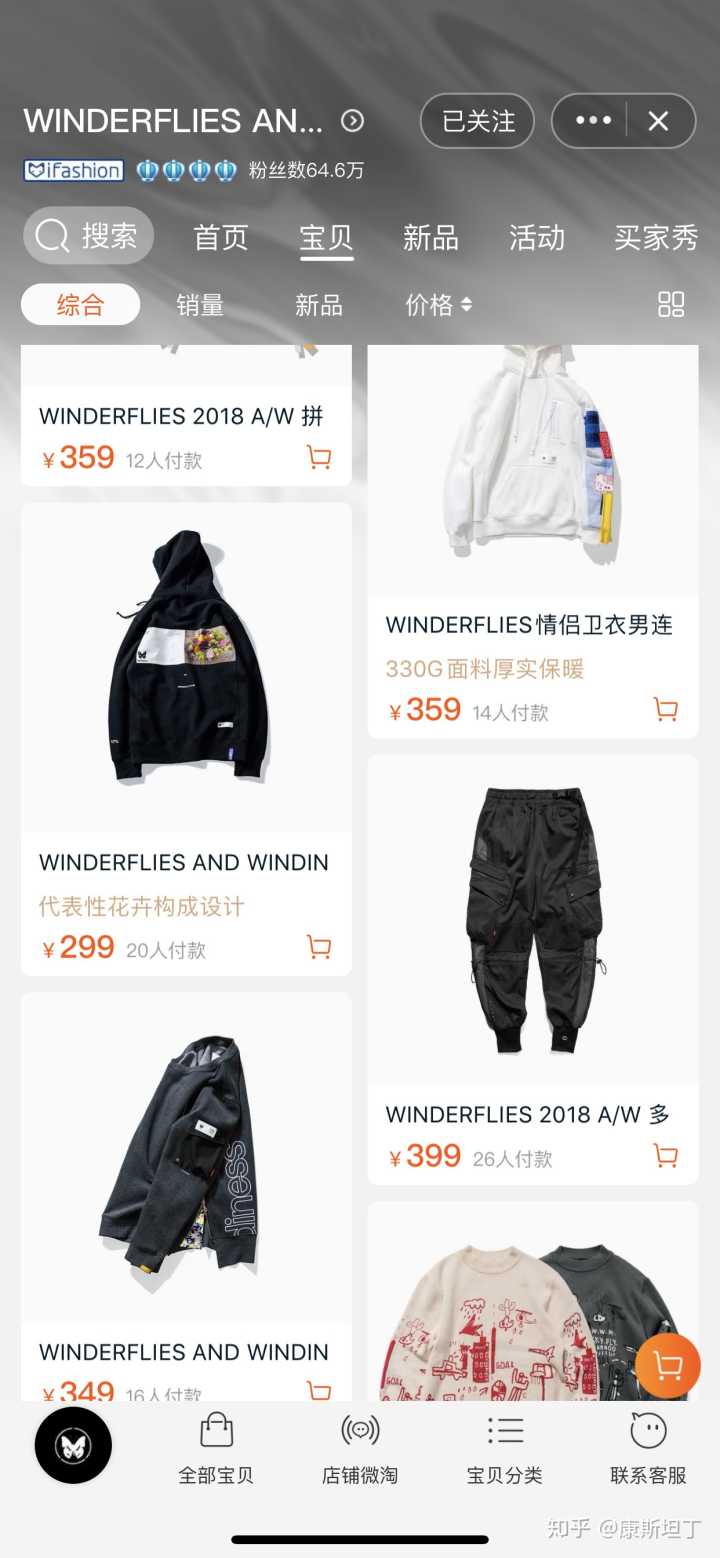
Task: Switch to the 首页 tab
Action: [220, 238]
